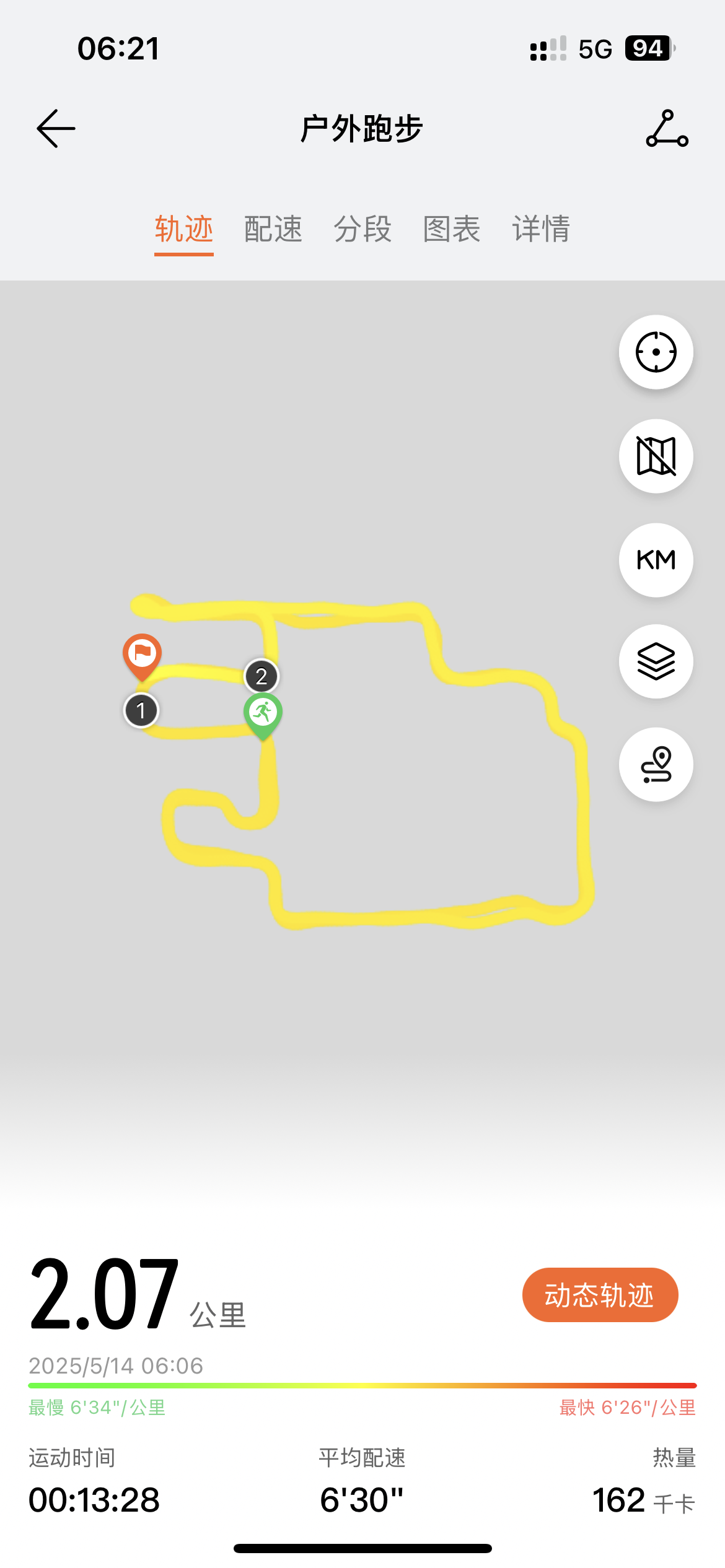Go back using the top-left arrow
Image resolution: width=725 pixels, height=1568 pixels.
(x=56, y=129)
